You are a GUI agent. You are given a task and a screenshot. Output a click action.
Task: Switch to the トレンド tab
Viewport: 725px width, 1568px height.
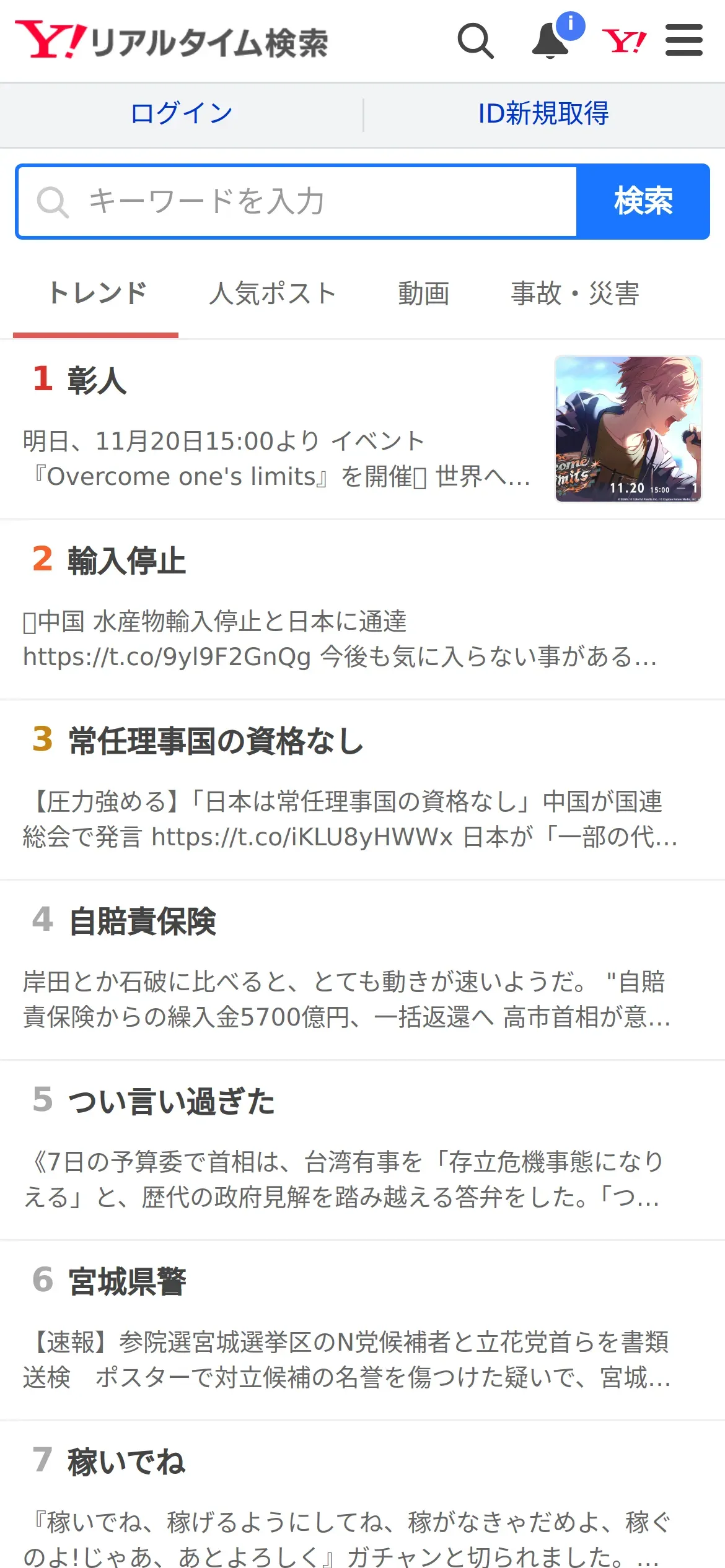[97, 294]
